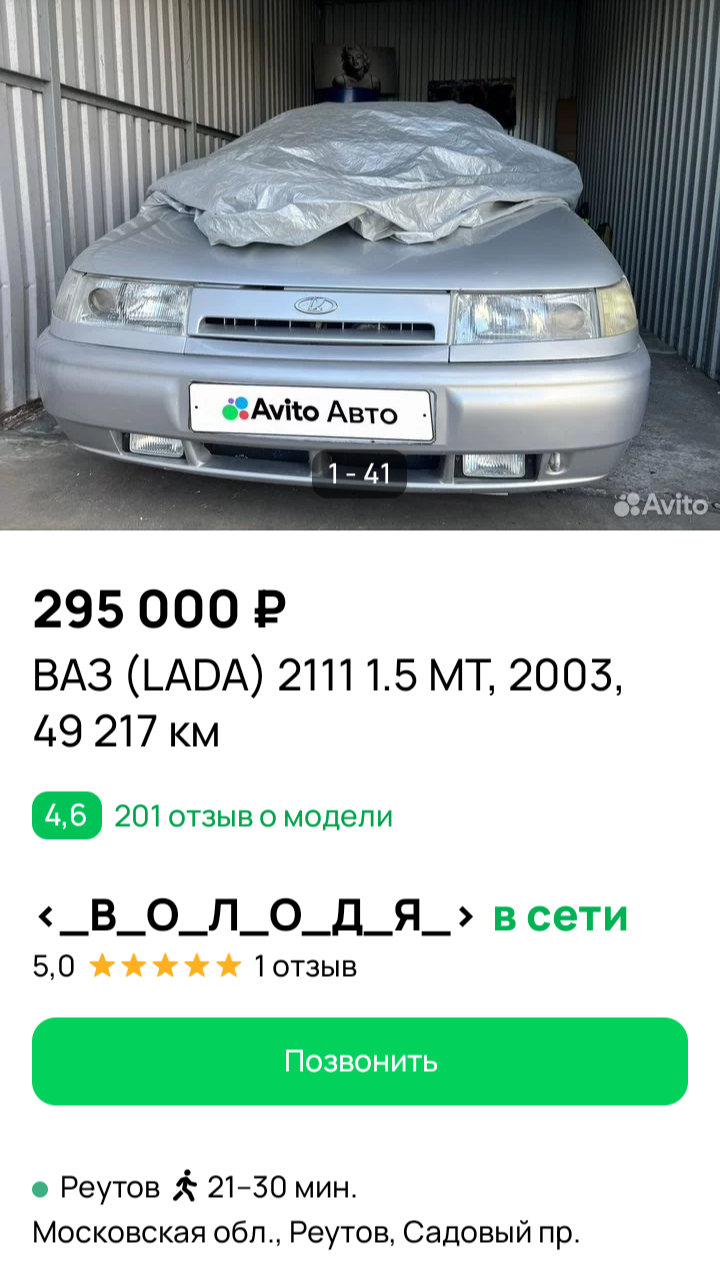Image resolution: width=720 pixels, height=1270 pixels.
Task: Call the seller with Позвонить button
Action: 360,1061
